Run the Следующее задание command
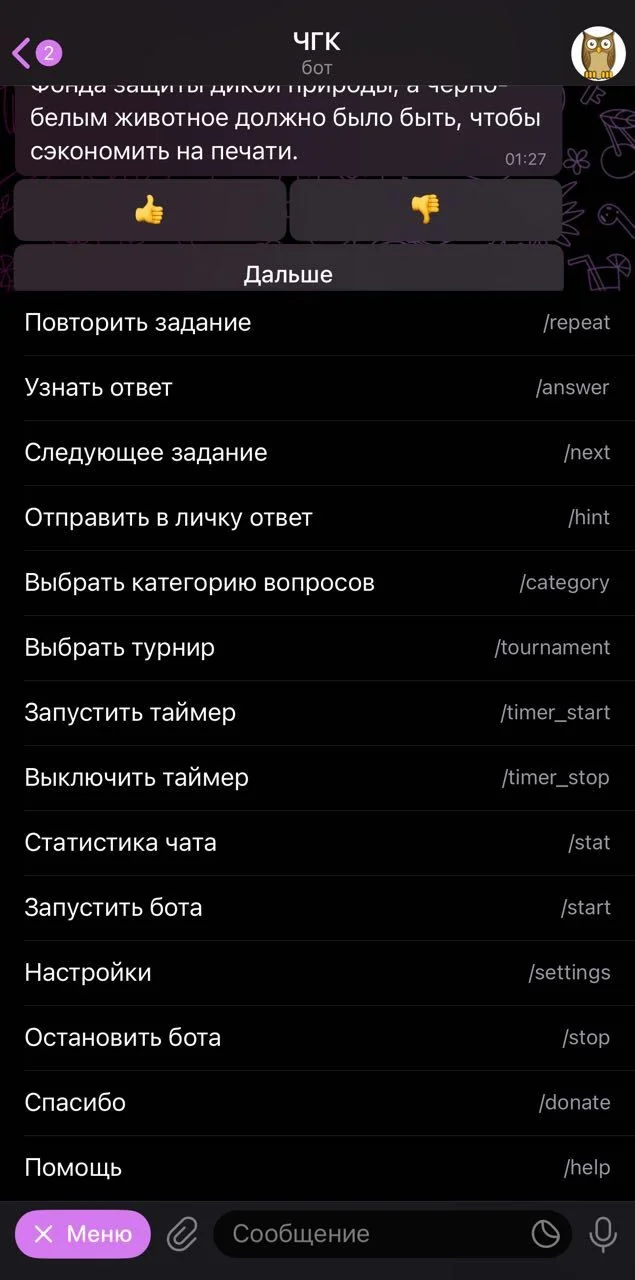The image size is (635, 1280). [317, 453]
